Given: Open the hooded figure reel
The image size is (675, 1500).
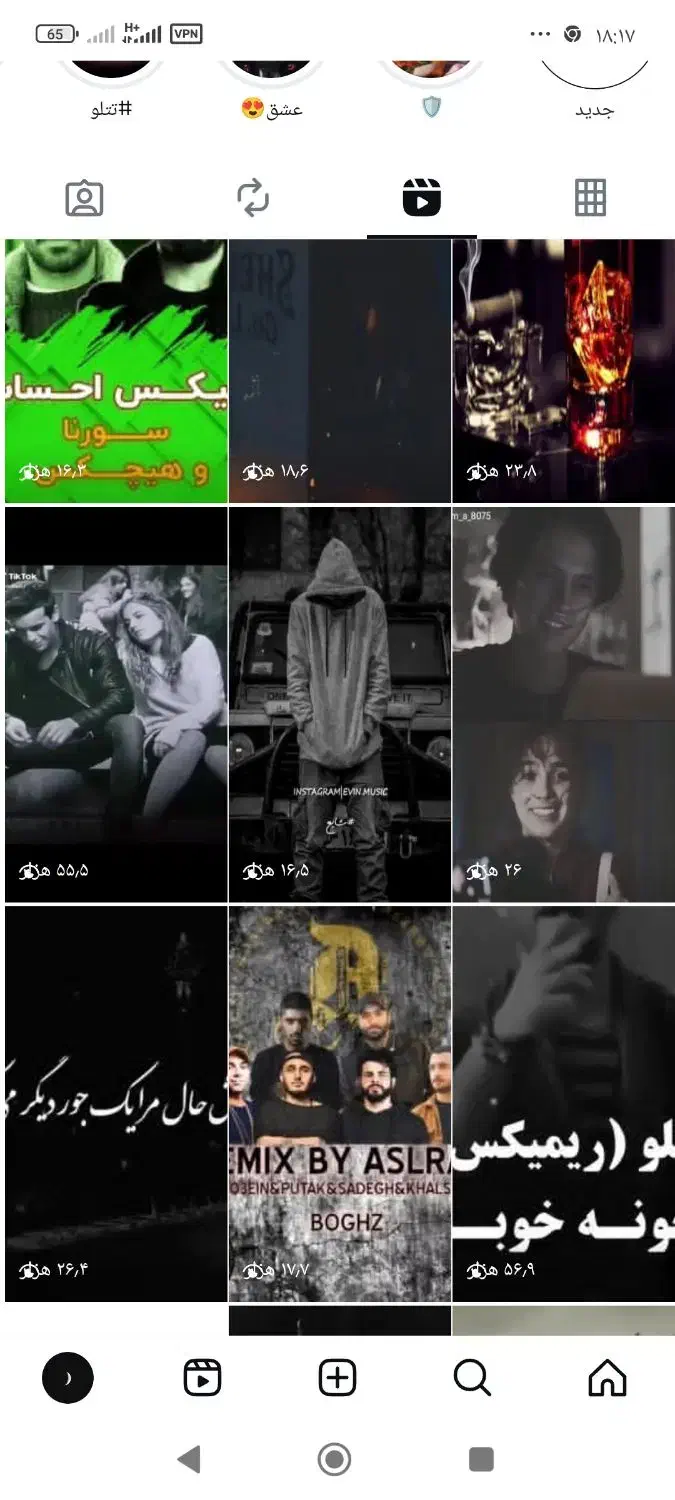Looking at the screenshot, I should click(340, 704).
